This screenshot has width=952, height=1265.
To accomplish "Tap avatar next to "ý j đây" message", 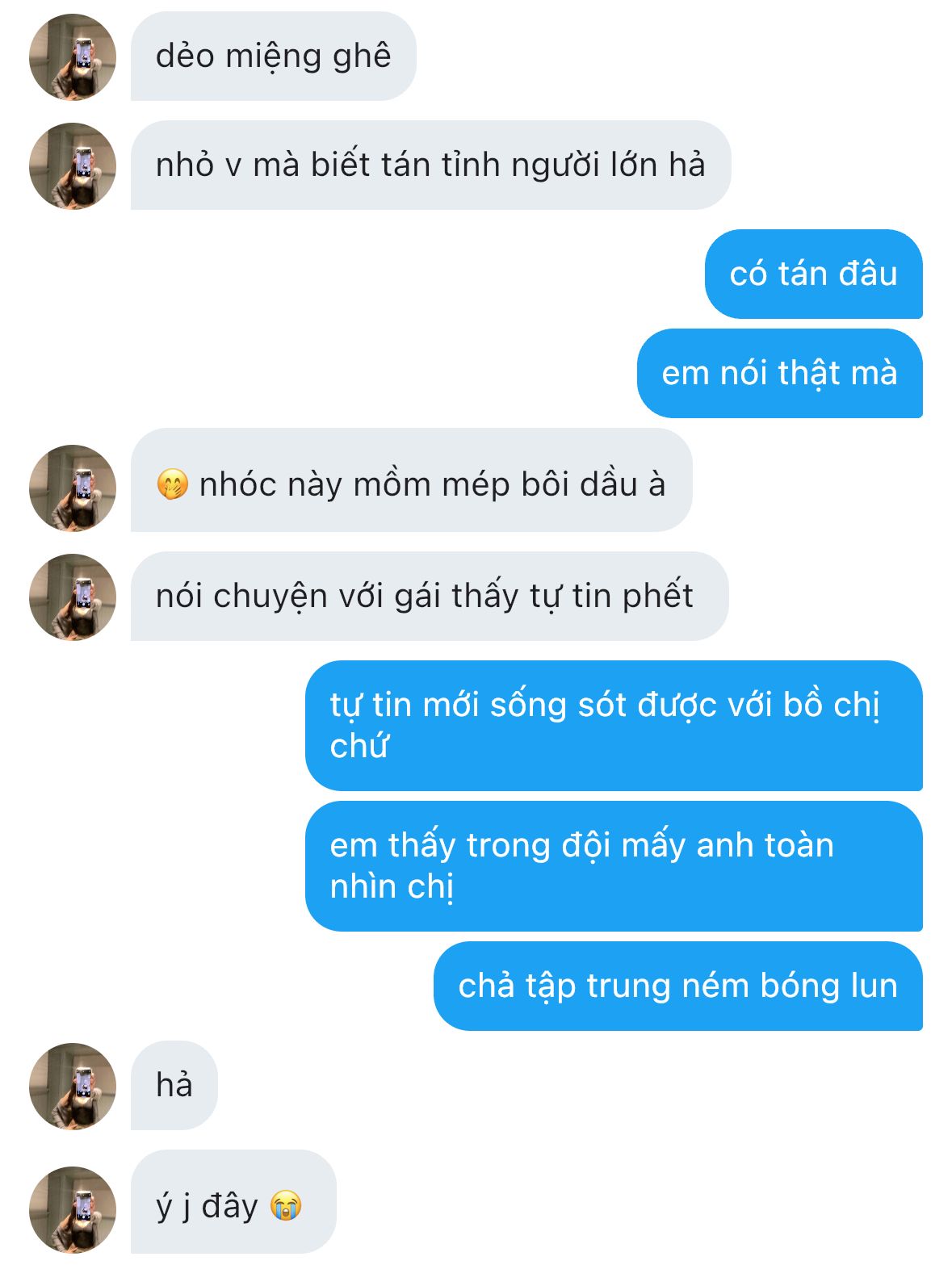I will click(73, 1208).
